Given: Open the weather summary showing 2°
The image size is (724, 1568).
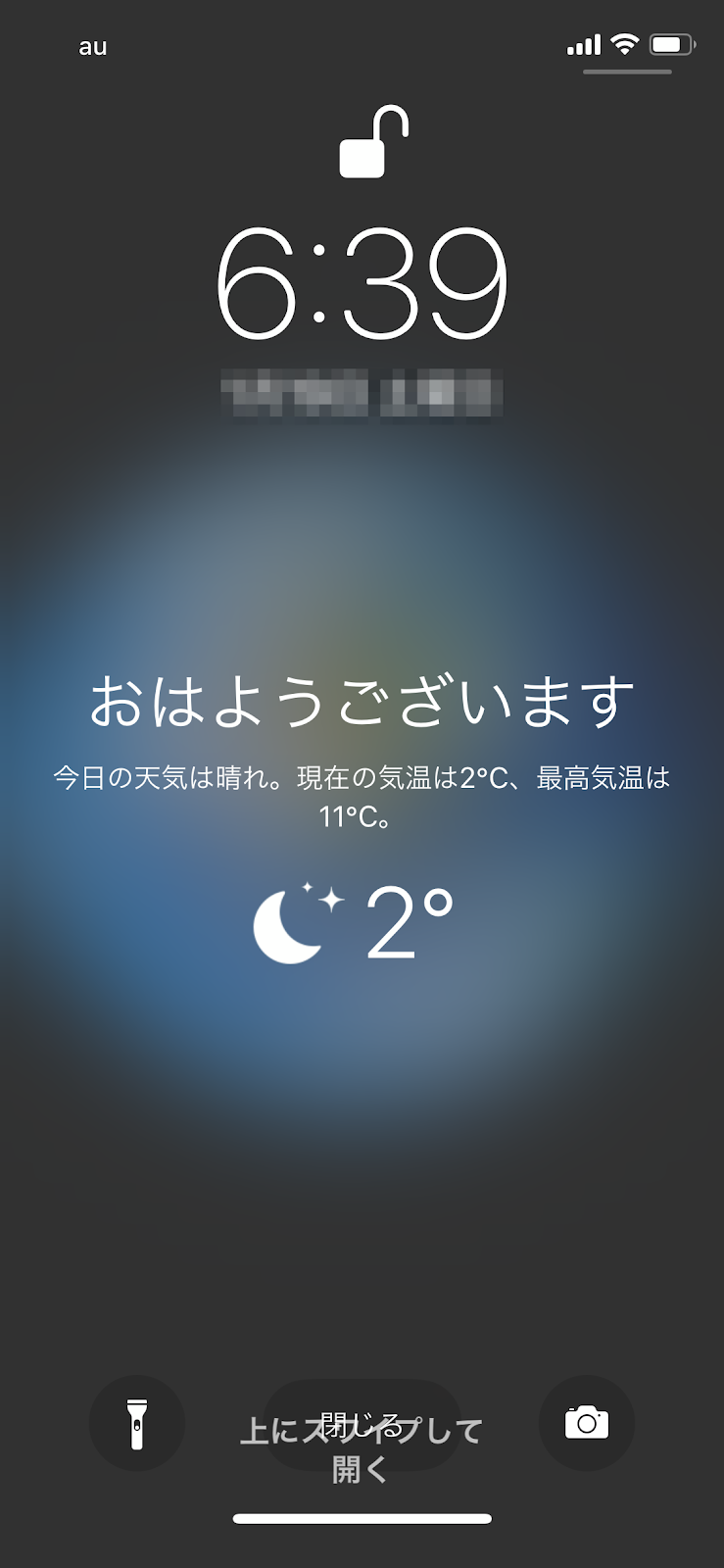Looking at the screenshot, I should 355,924.
